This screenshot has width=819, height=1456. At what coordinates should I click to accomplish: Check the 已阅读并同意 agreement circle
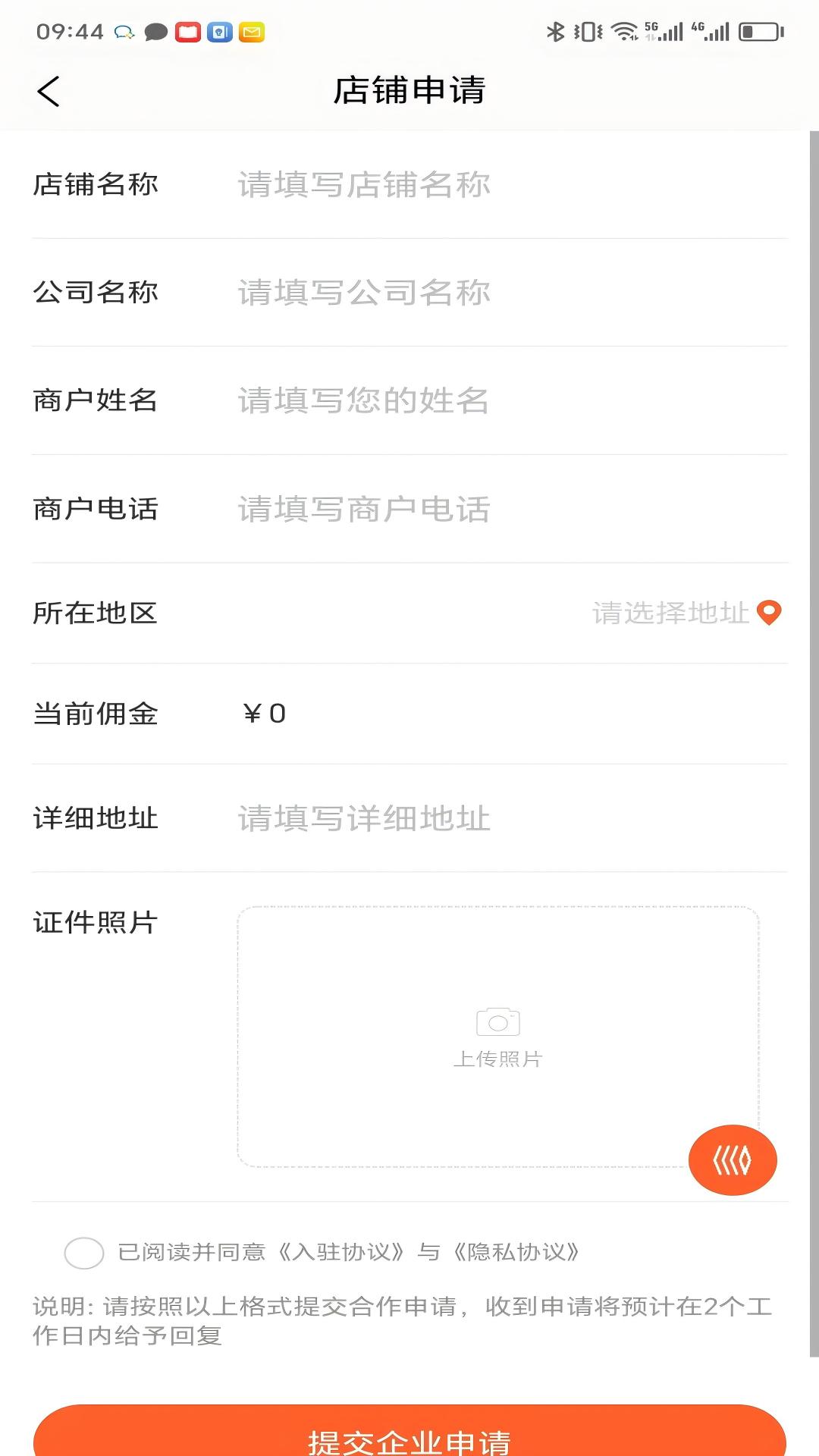[x=84, y=1253]
